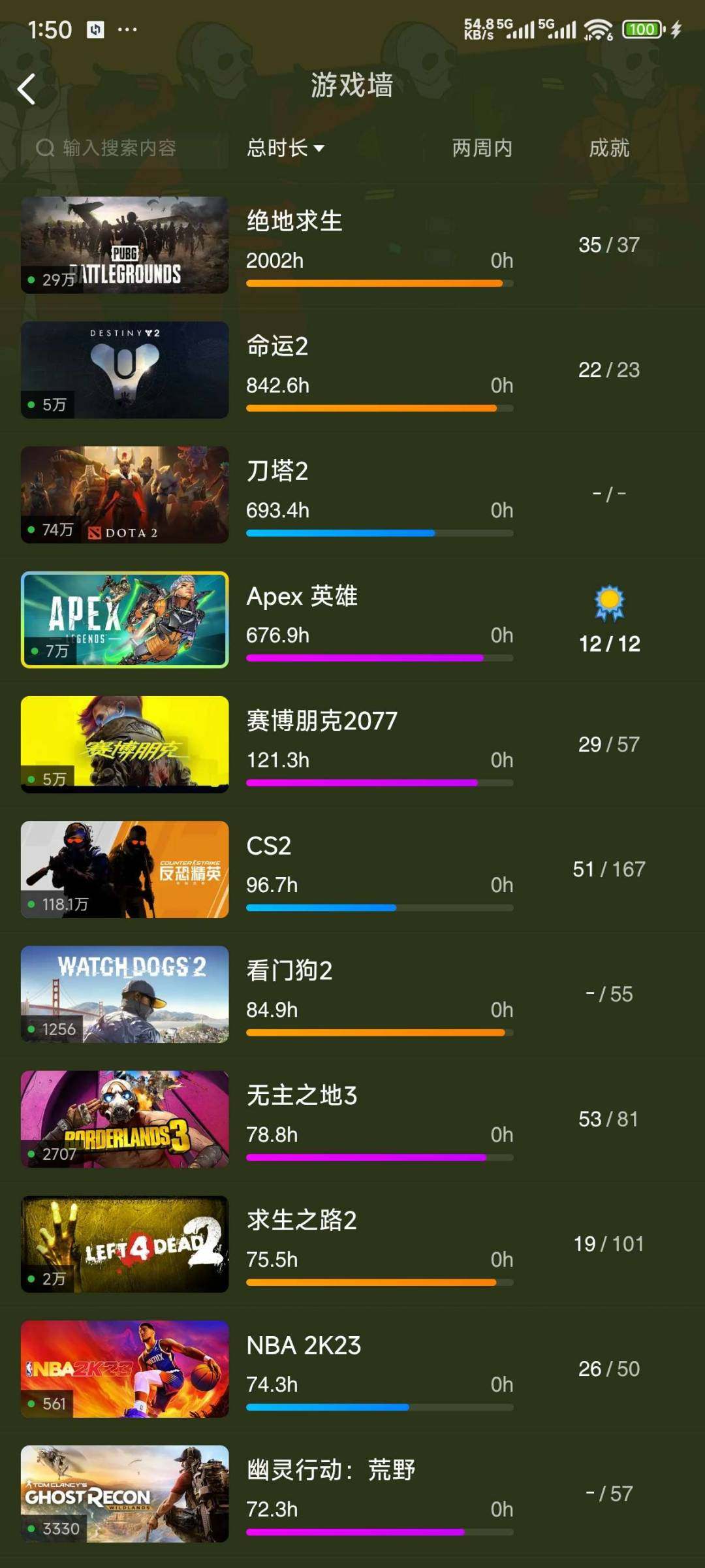Screen dimensions: 705x1568
Task: Switch to the 两周内 column
Action: coord(481,148)
